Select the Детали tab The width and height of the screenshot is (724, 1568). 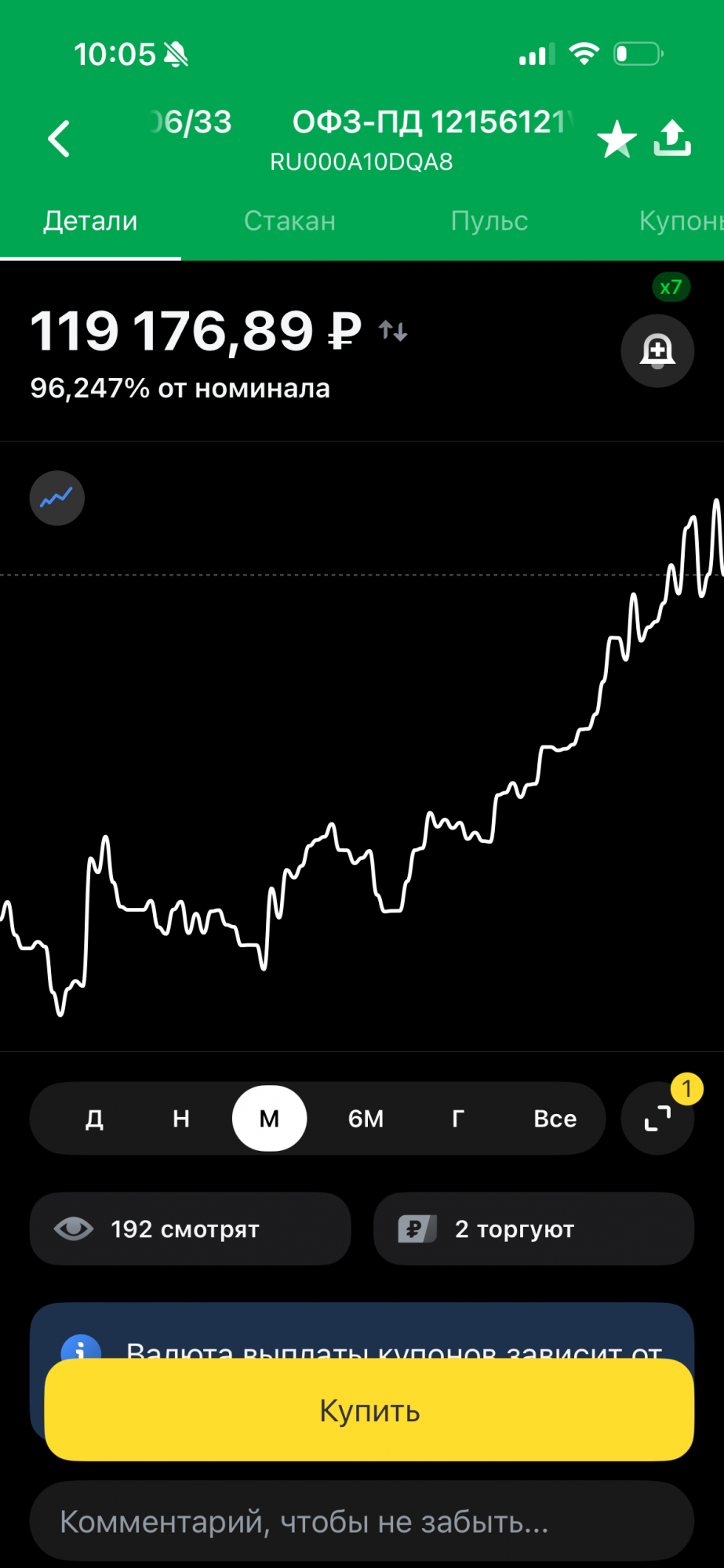click(x=90, y=221)
